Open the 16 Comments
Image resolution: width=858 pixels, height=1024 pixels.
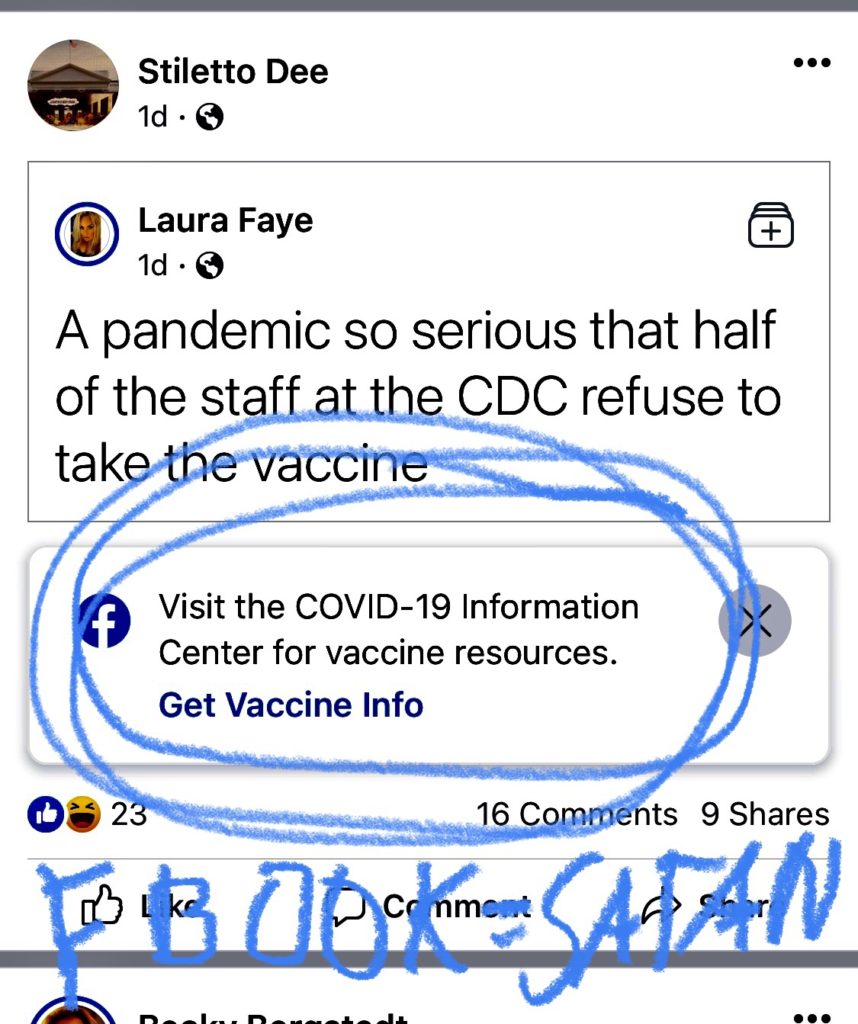point(577,814)
